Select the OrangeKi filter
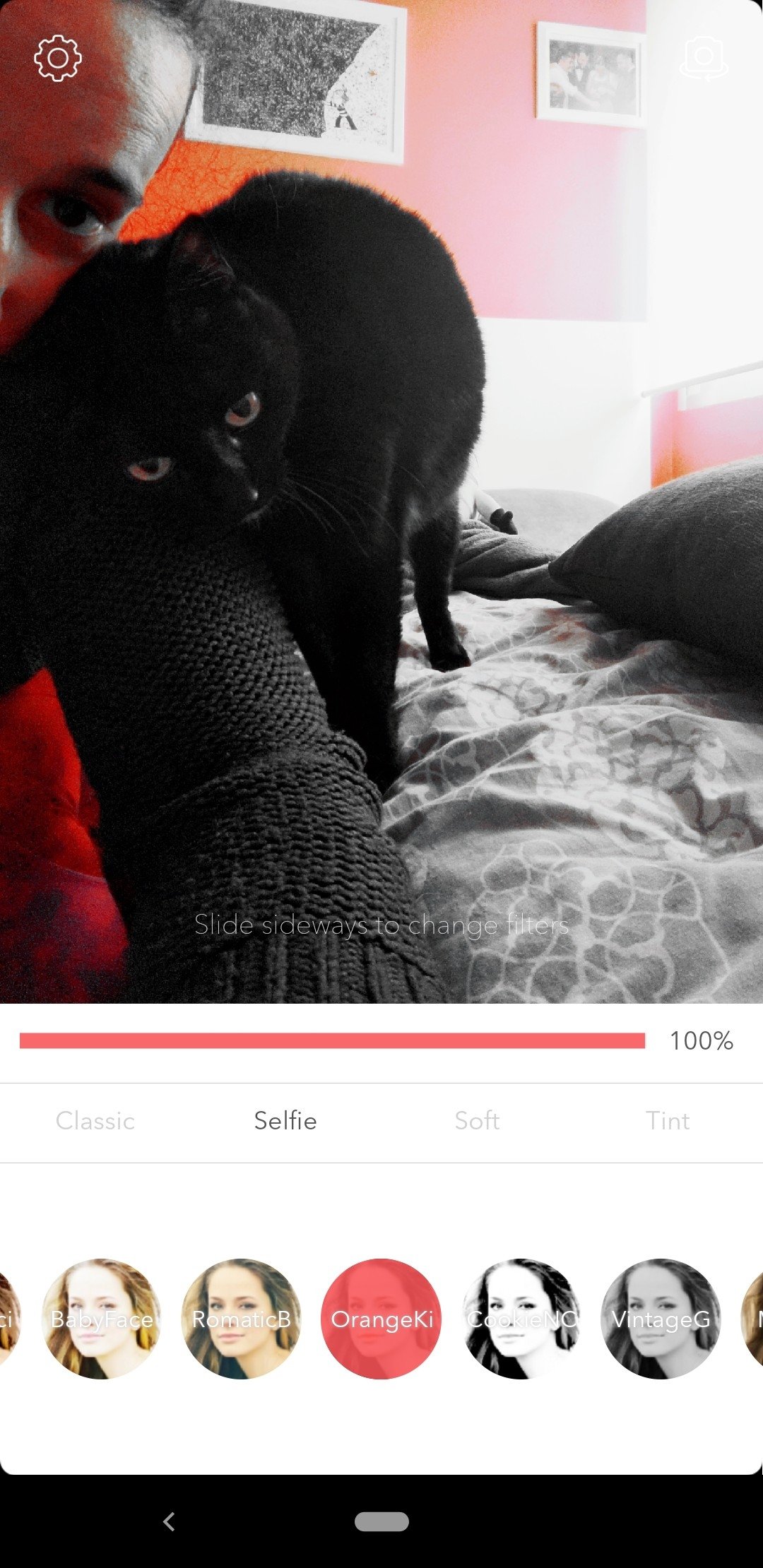763x1568 pixels. point(381,1319)
